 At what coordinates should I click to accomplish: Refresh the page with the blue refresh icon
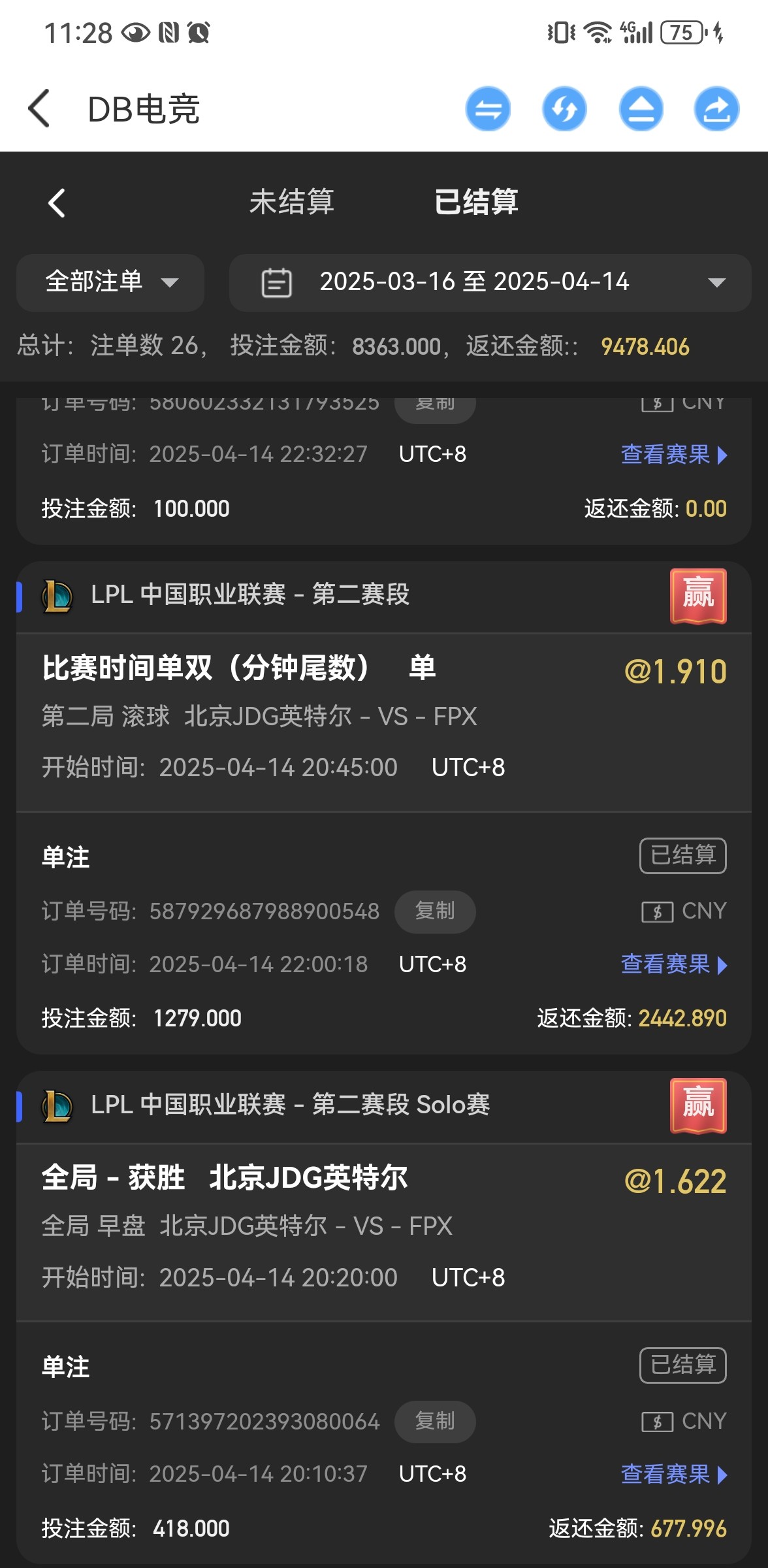[564, 108]
